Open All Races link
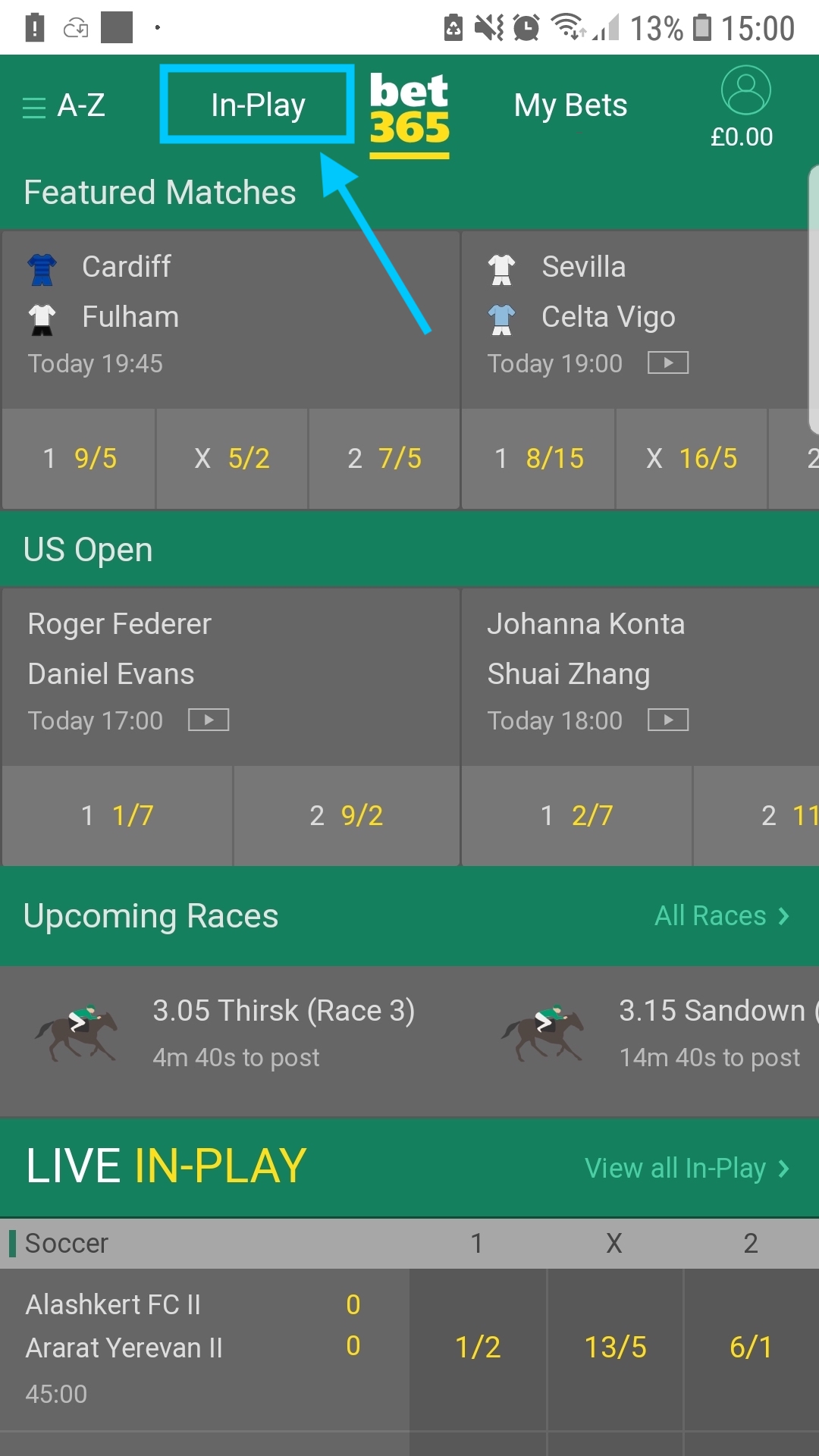 [722, 915]
